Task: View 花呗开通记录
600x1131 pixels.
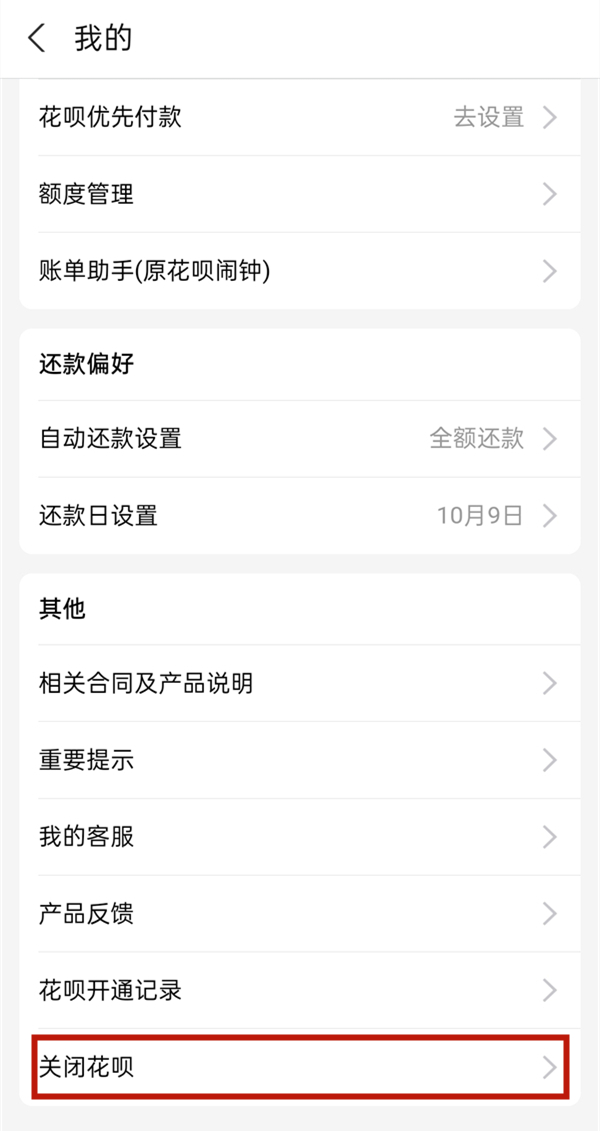Action: tap(299, 990)
